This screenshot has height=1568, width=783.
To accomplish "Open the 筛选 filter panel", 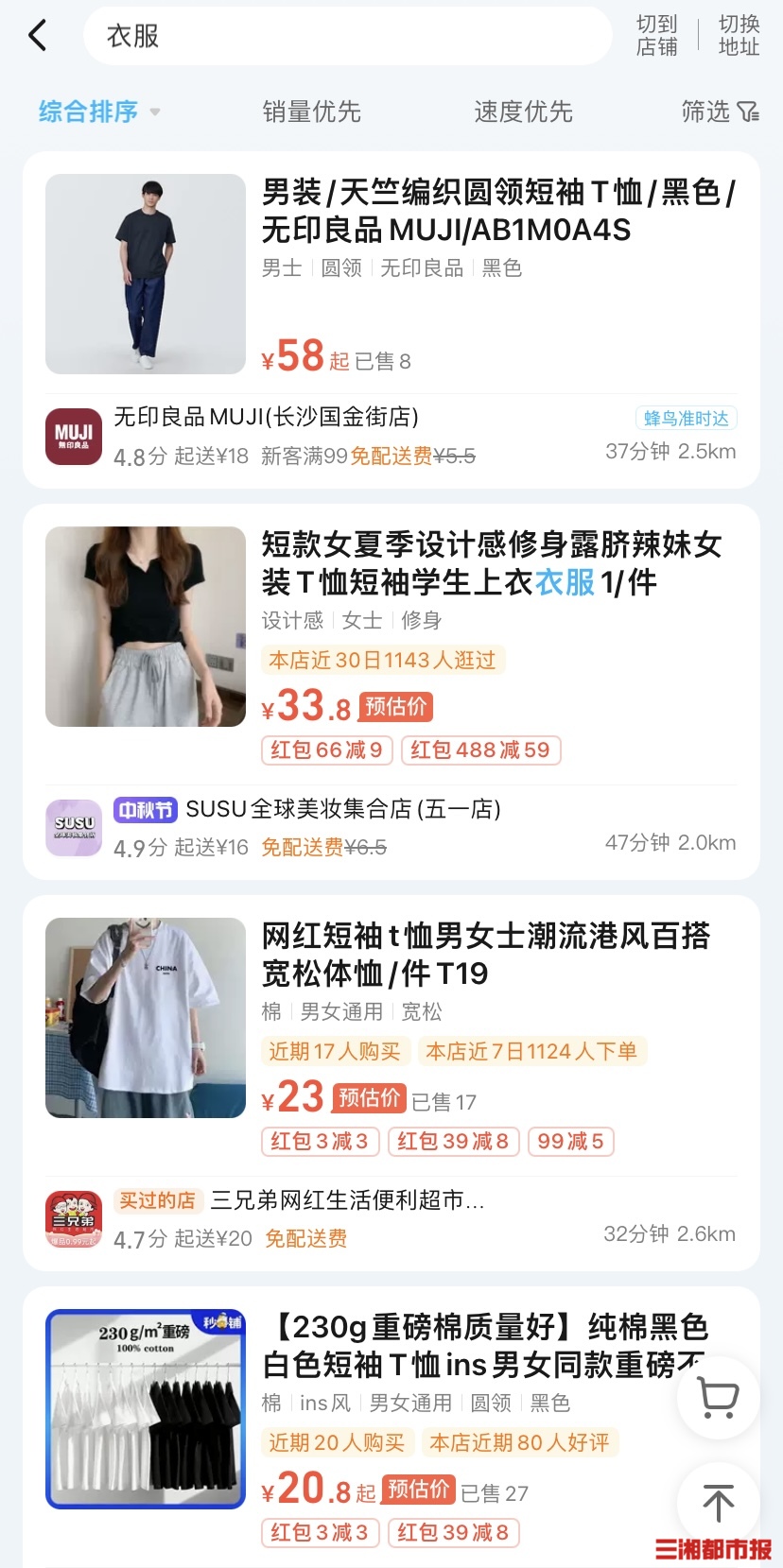I will [720, 112].
